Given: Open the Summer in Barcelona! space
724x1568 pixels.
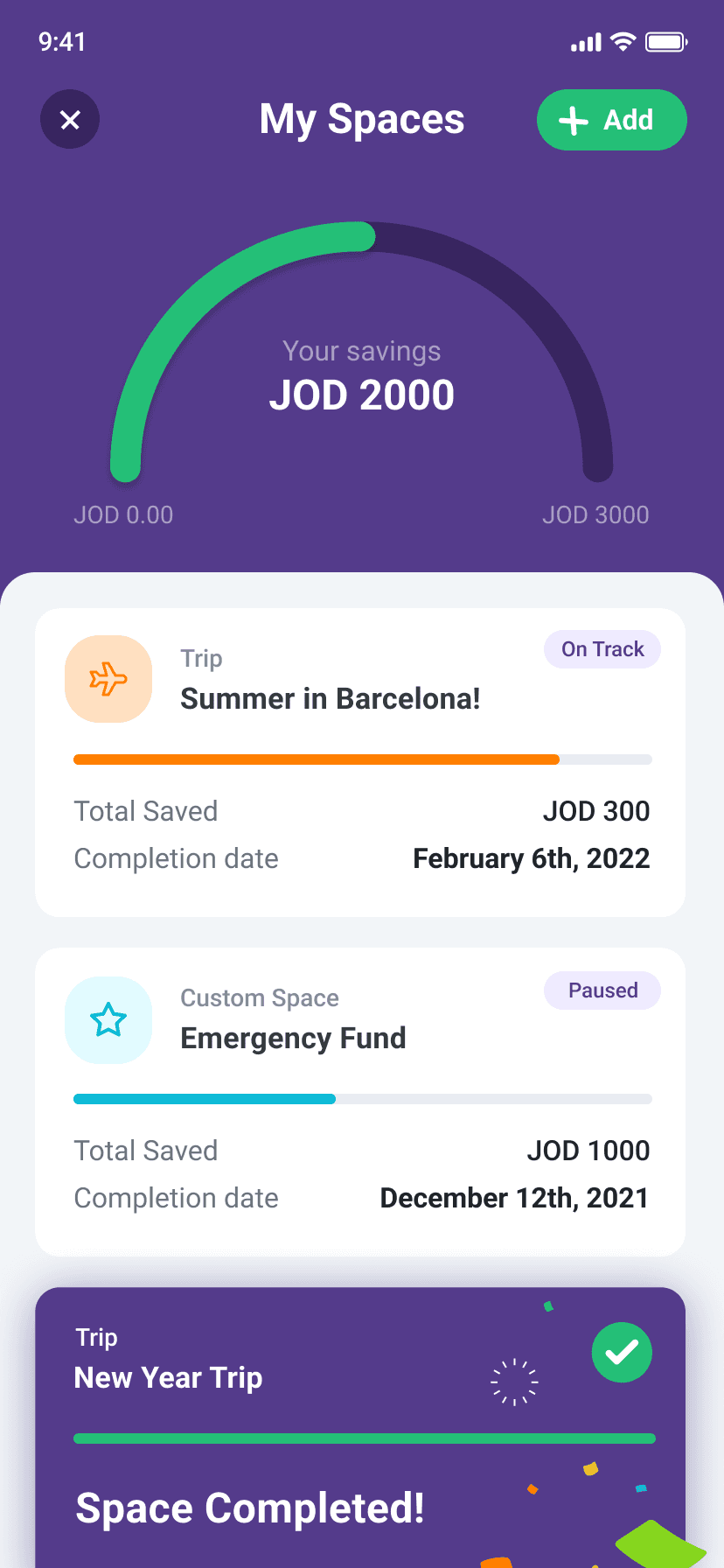Looking at the screenshot, I should point(359,762).
